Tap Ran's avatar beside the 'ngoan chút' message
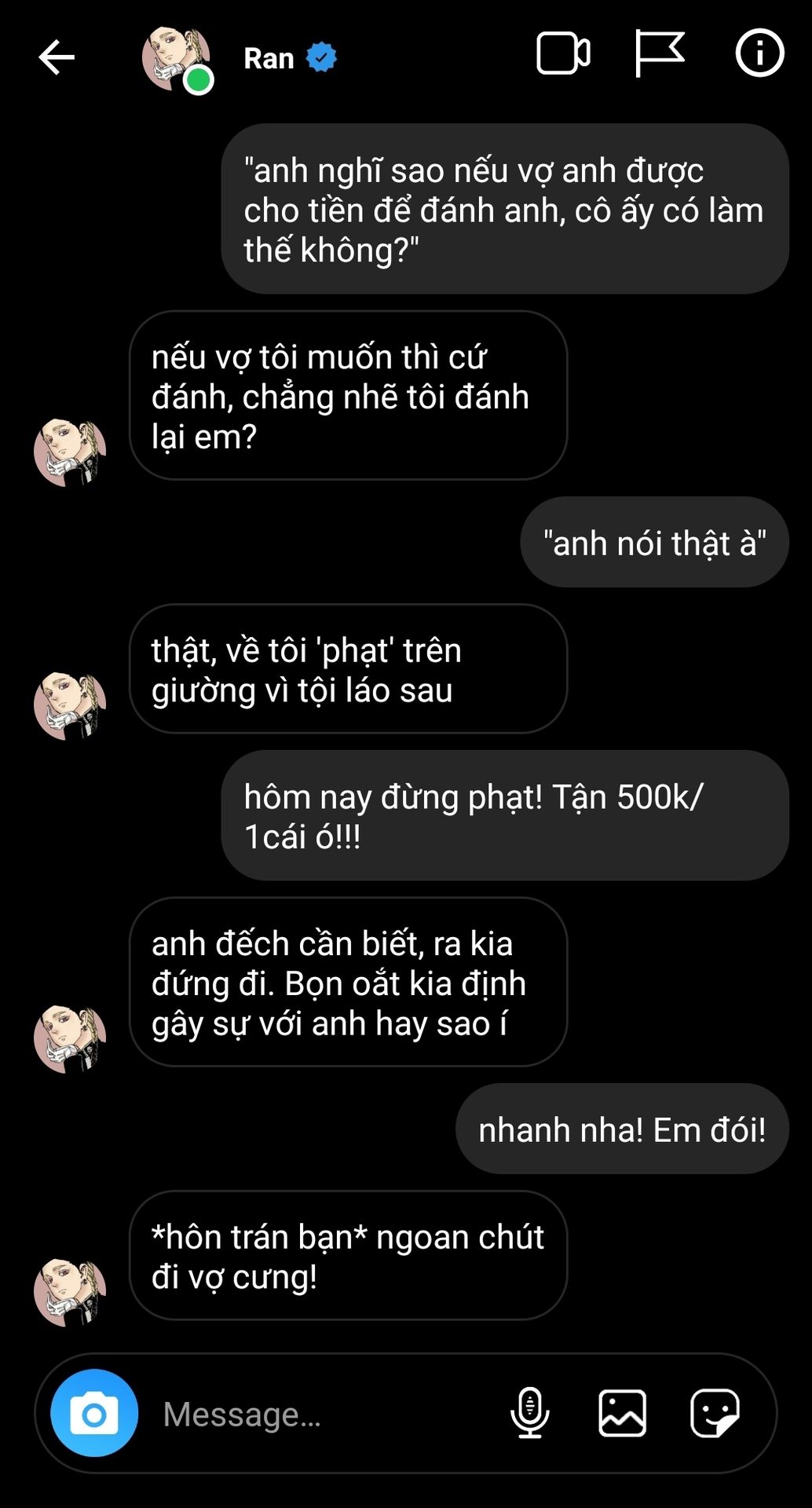The width and height of the screenshot is (812, 1508). tap(70, 1291)
